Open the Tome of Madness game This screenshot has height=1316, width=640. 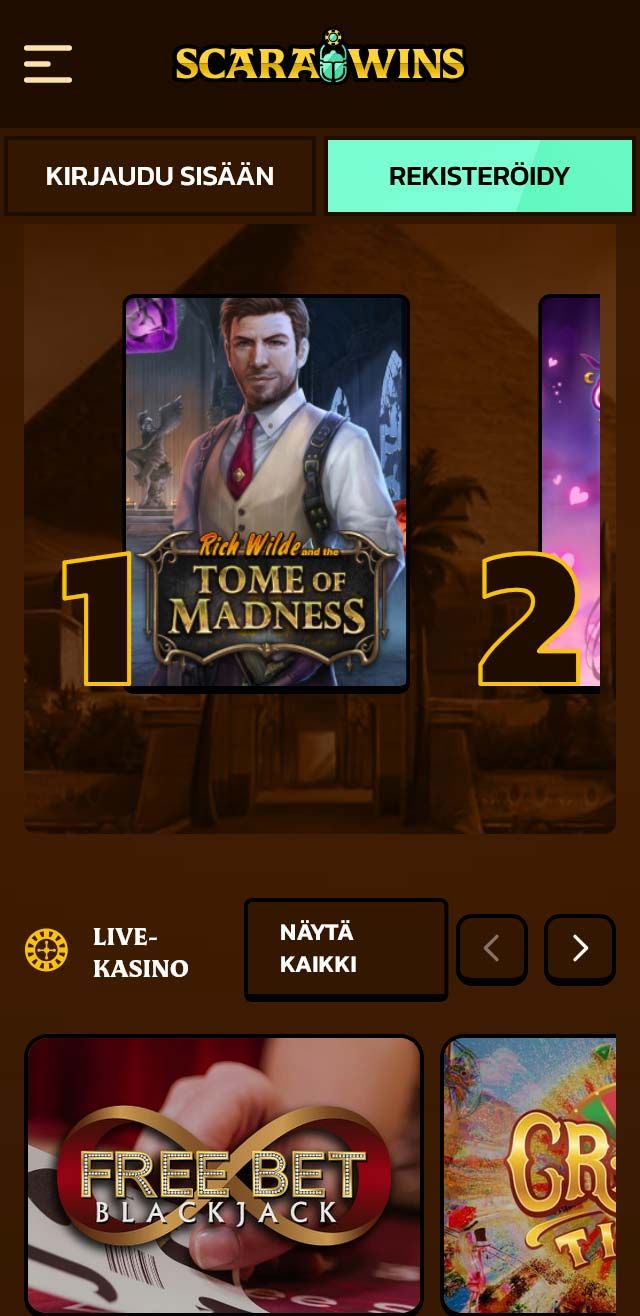[266, 490]
